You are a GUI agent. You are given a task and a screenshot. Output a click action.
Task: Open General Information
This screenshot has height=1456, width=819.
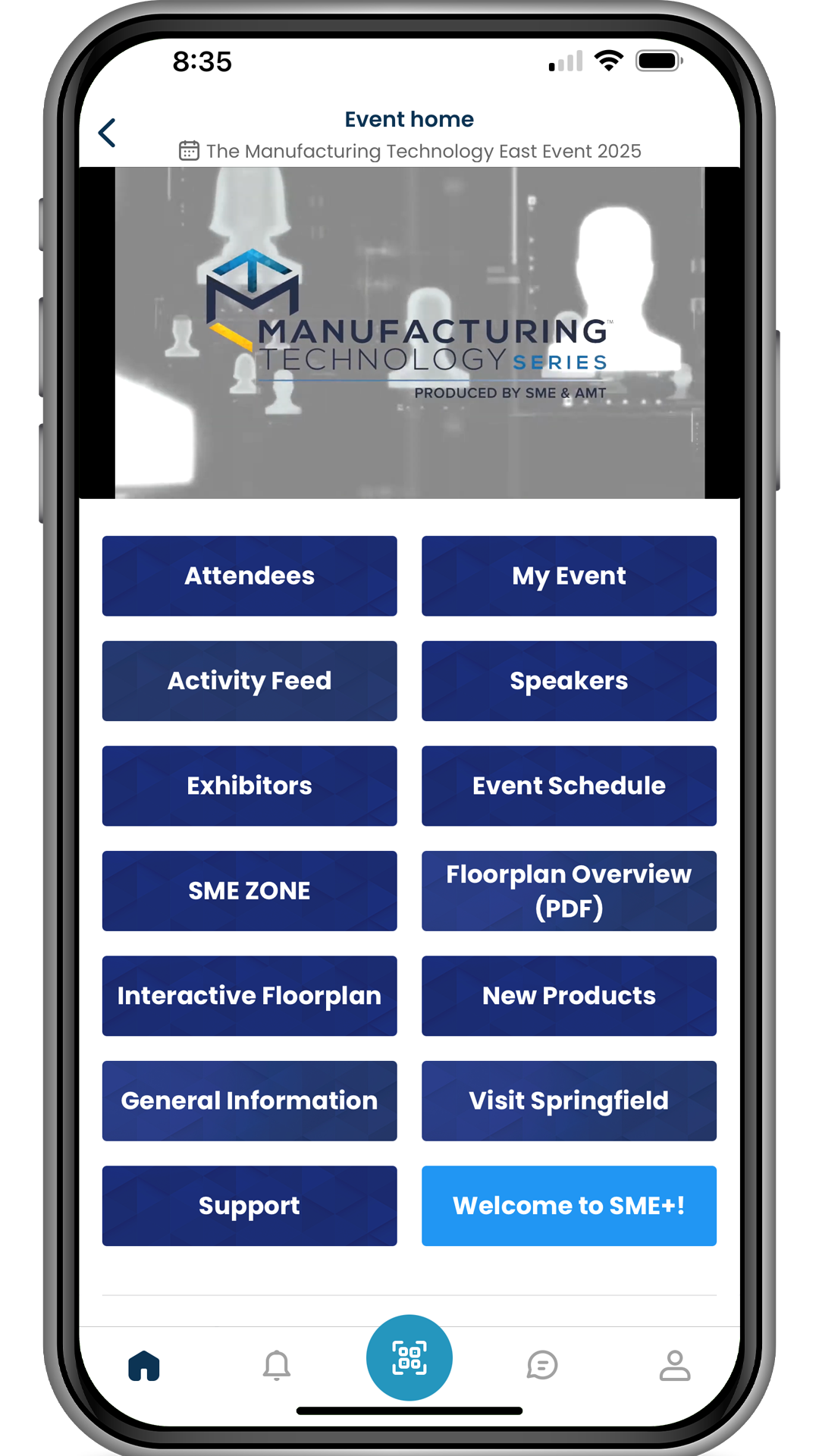point(249,1100)
